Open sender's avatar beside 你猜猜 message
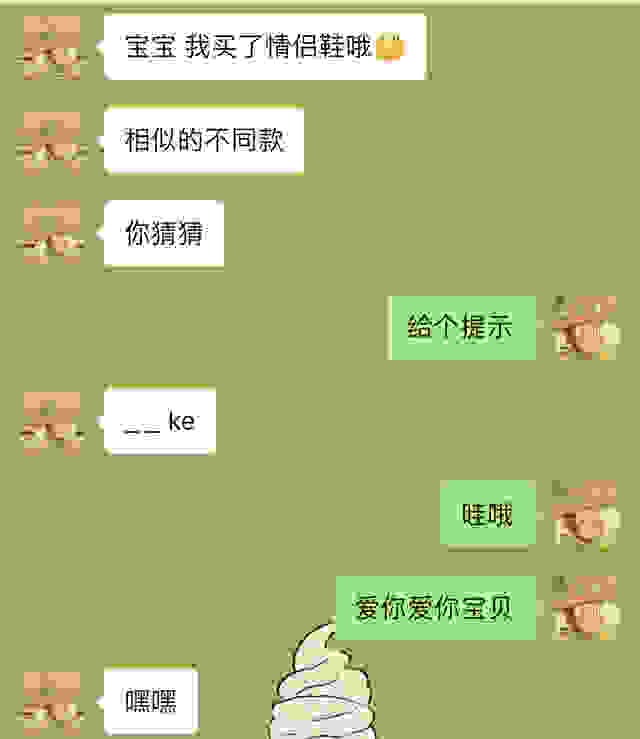This screenshot has width=640, height=739. pos(51,232)
